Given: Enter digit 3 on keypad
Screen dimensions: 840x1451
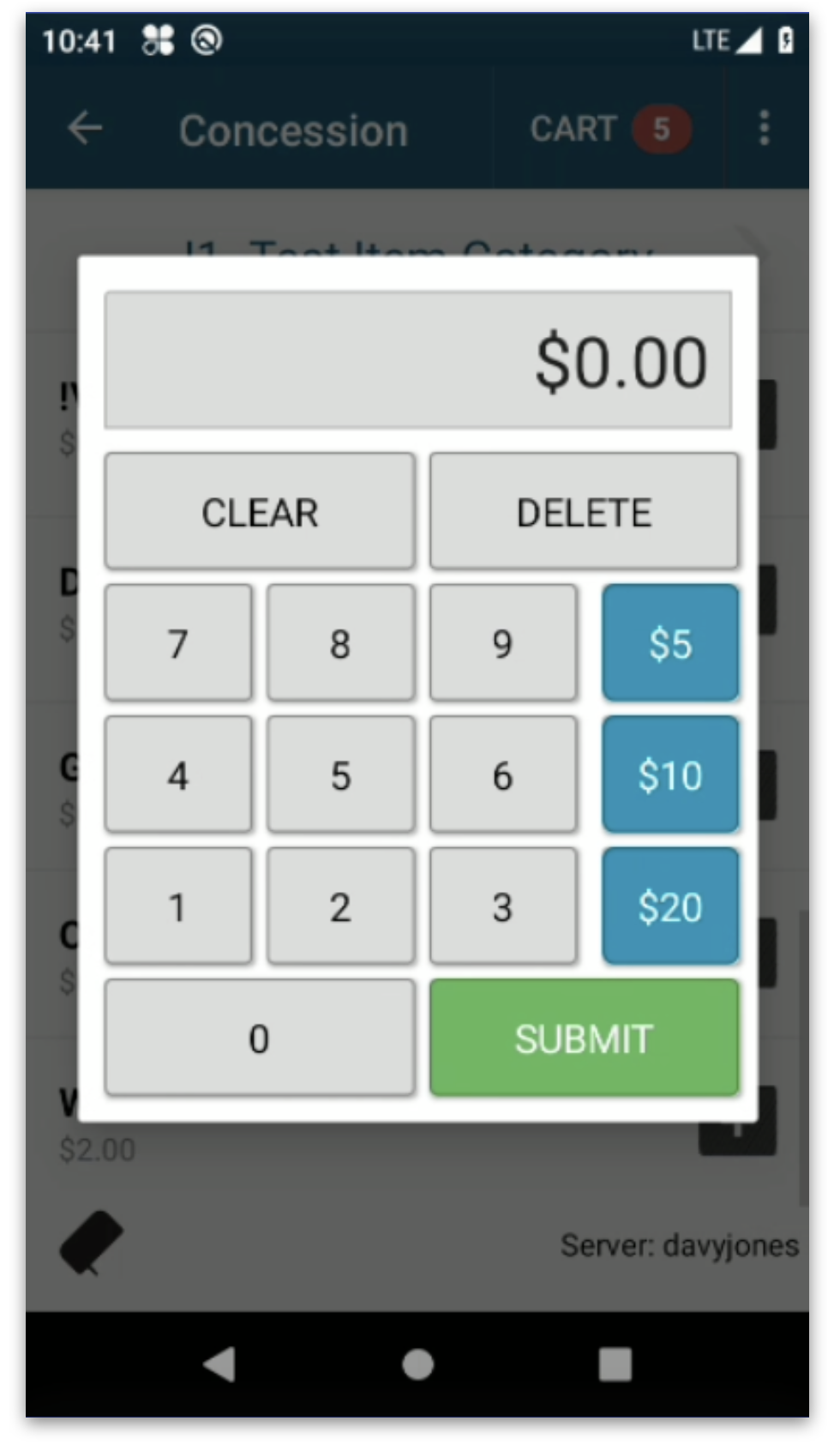Looking at the screenshot, I should (x=503, y=906).
